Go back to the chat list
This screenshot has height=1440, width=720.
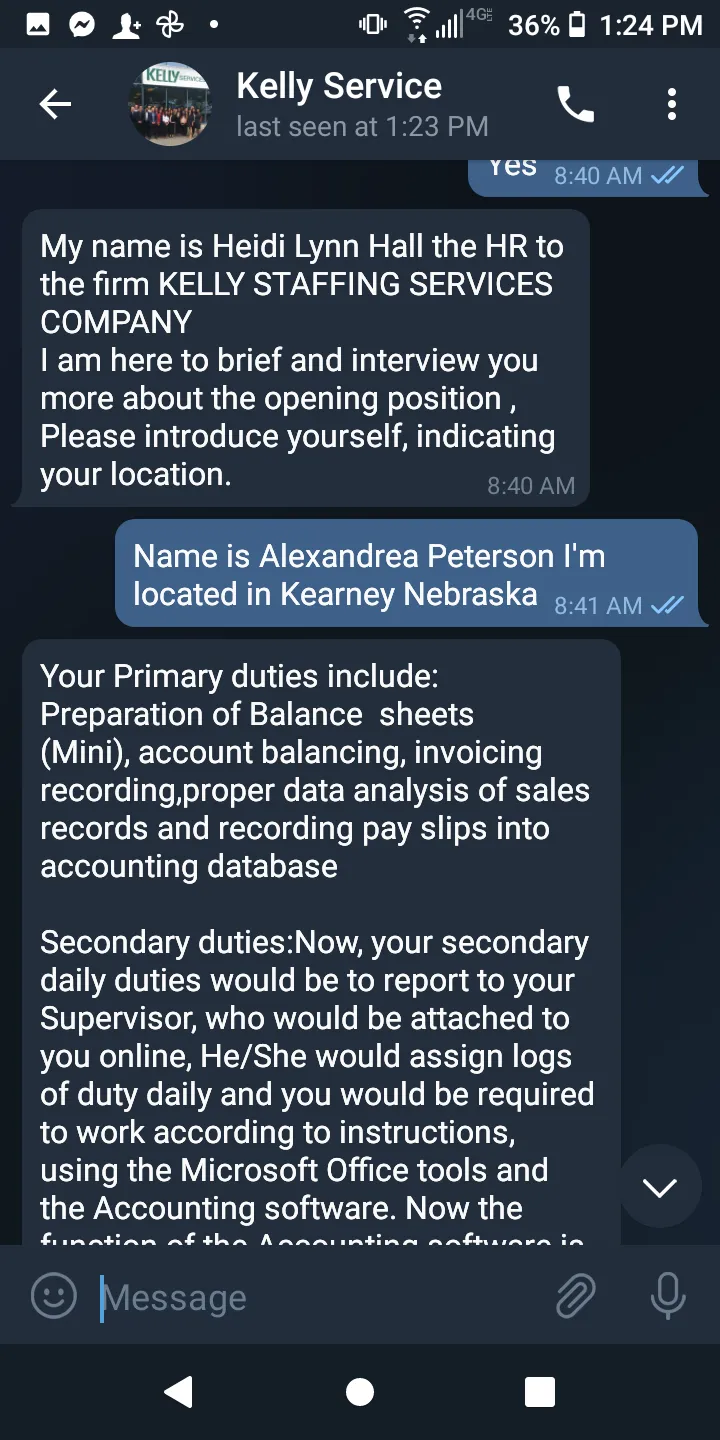[x=55, y=104]
